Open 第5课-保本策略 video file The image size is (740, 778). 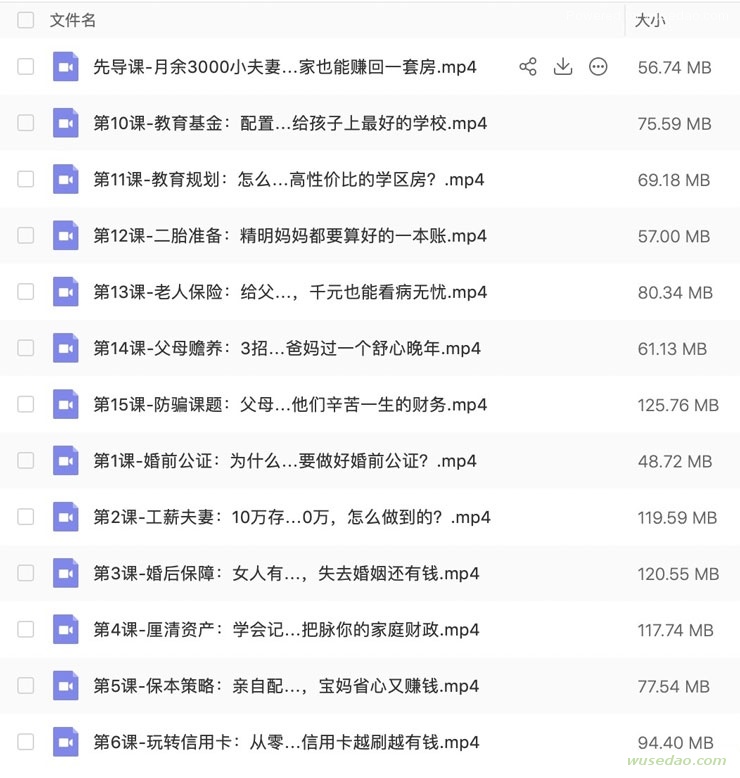285,686
